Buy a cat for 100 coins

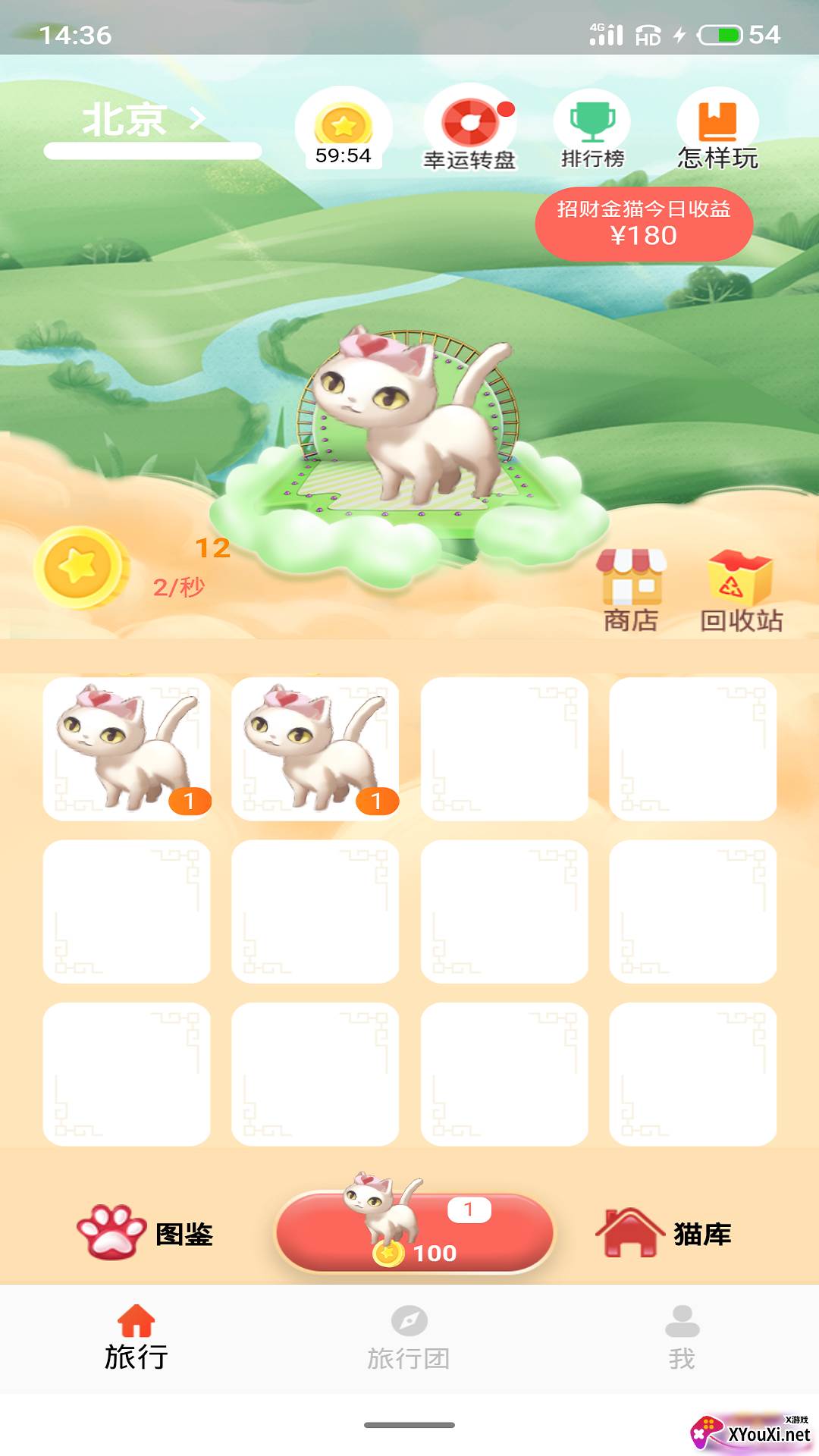click(415, 1232)
